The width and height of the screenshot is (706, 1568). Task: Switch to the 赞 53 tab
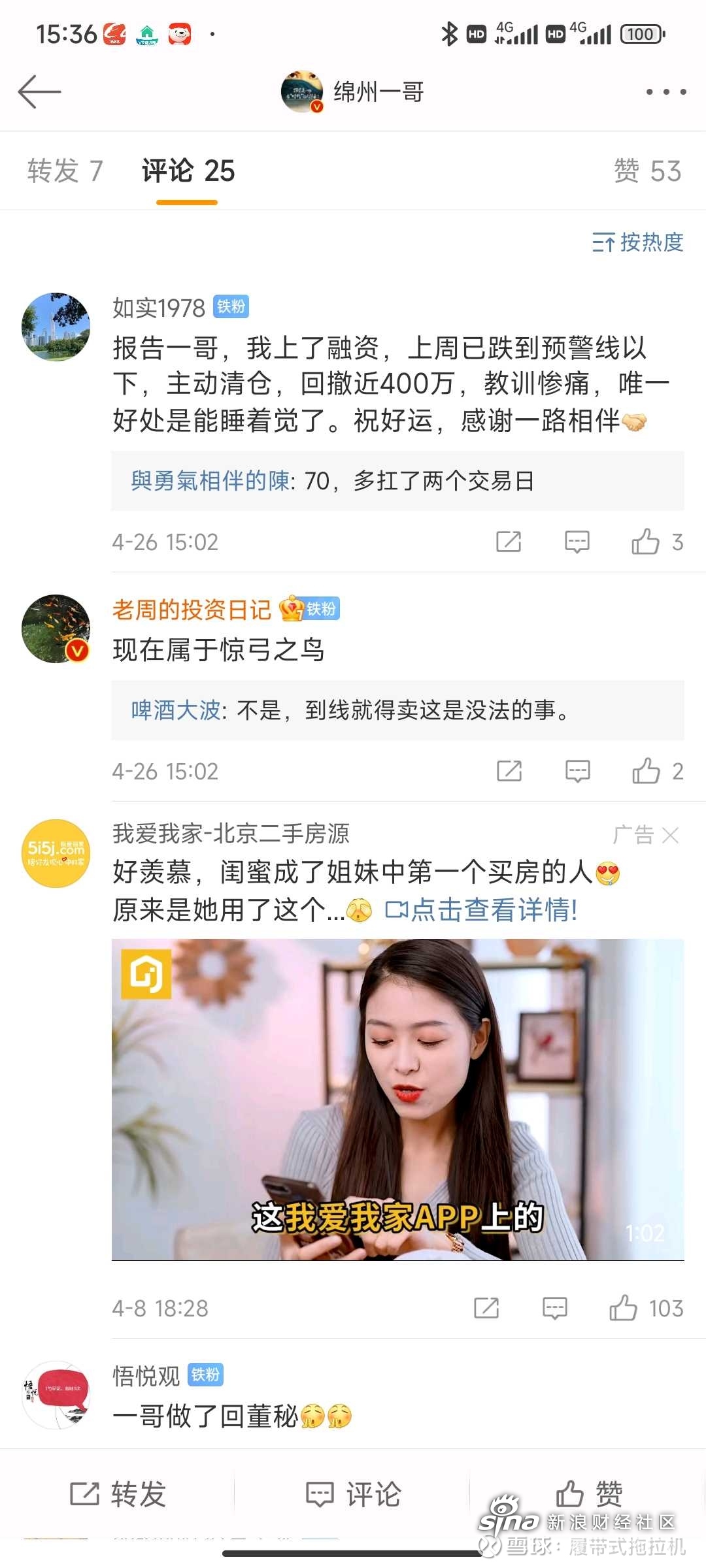point(647,171)
